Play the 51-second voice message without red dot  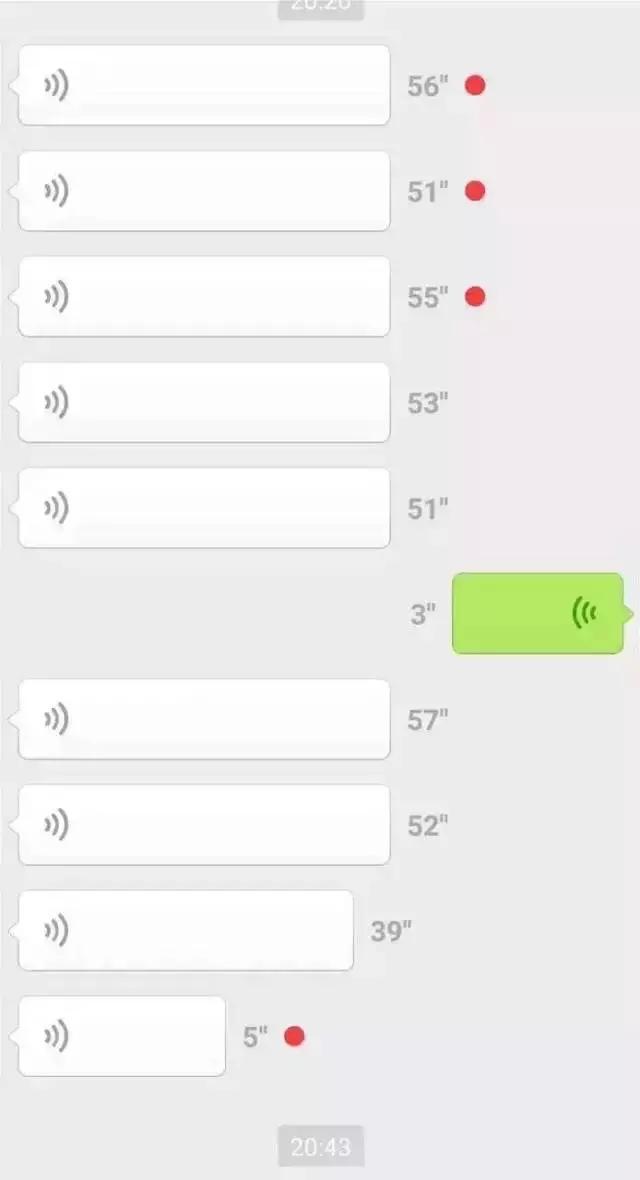coord(204,508)
